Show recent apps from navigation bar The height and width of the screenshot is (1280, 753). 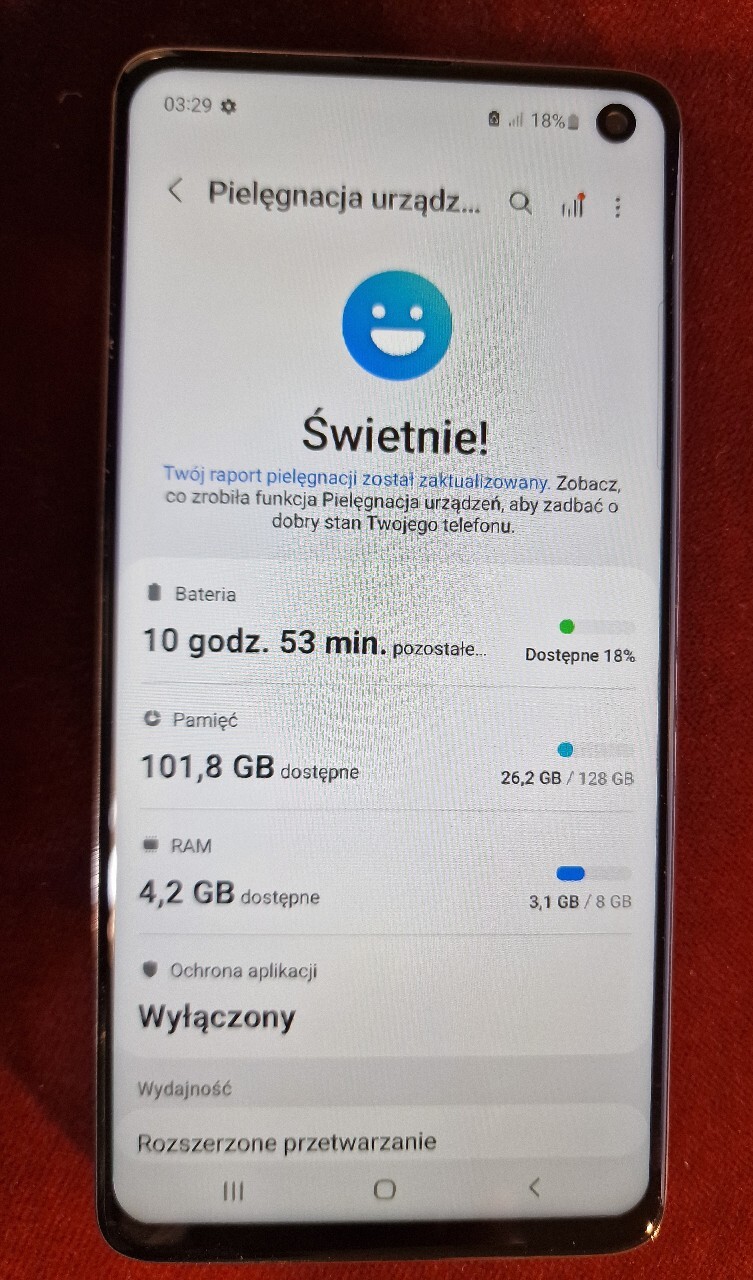pos(233,1191)
